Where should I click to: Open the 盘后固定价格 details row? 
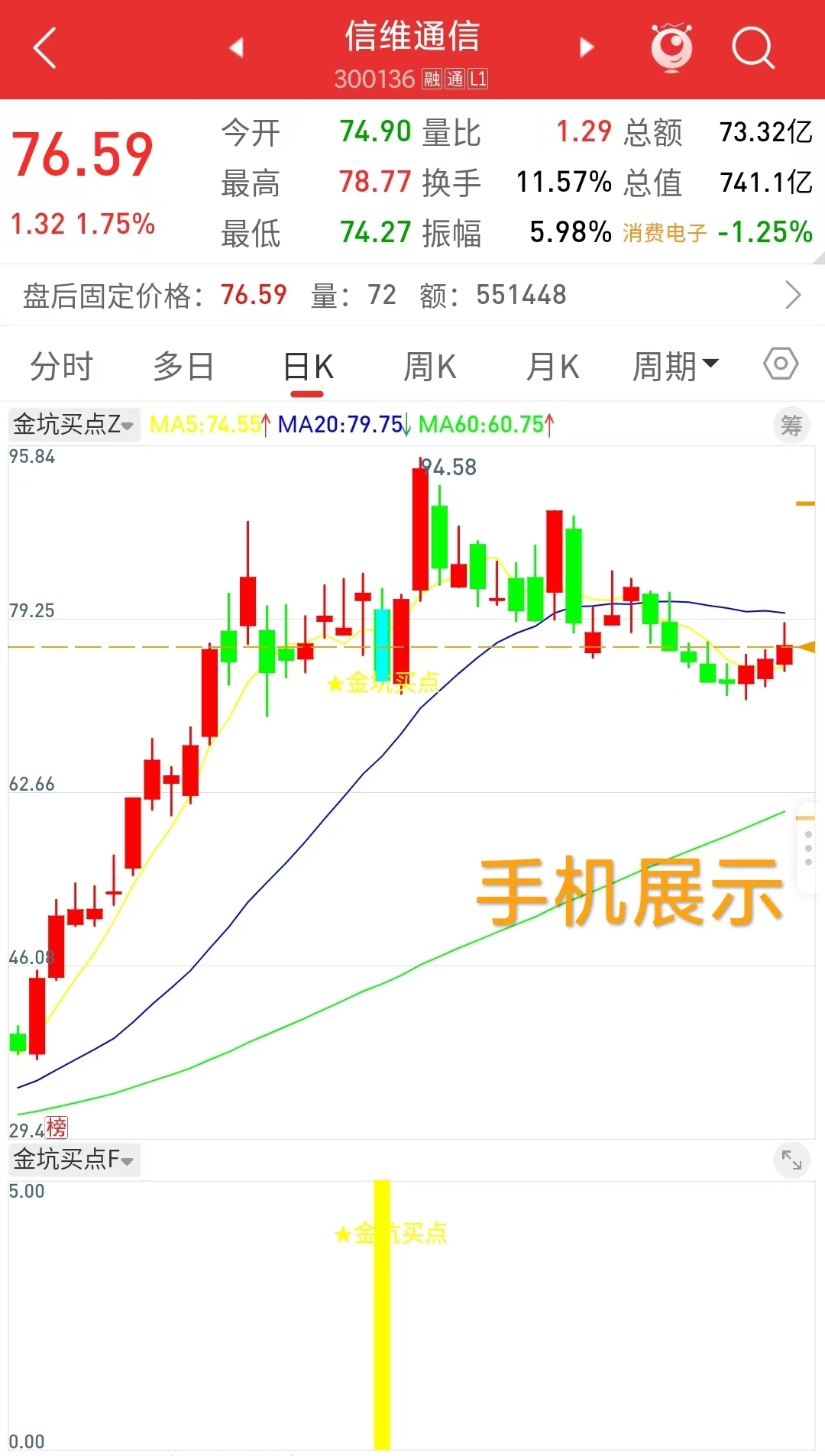[x=412, y=295]
